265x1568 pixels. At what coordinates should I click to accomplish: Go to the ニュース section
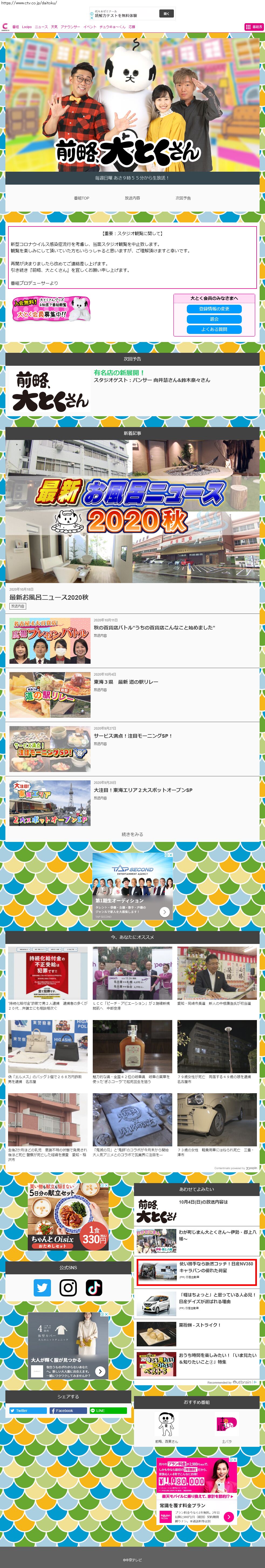point(41,27)
